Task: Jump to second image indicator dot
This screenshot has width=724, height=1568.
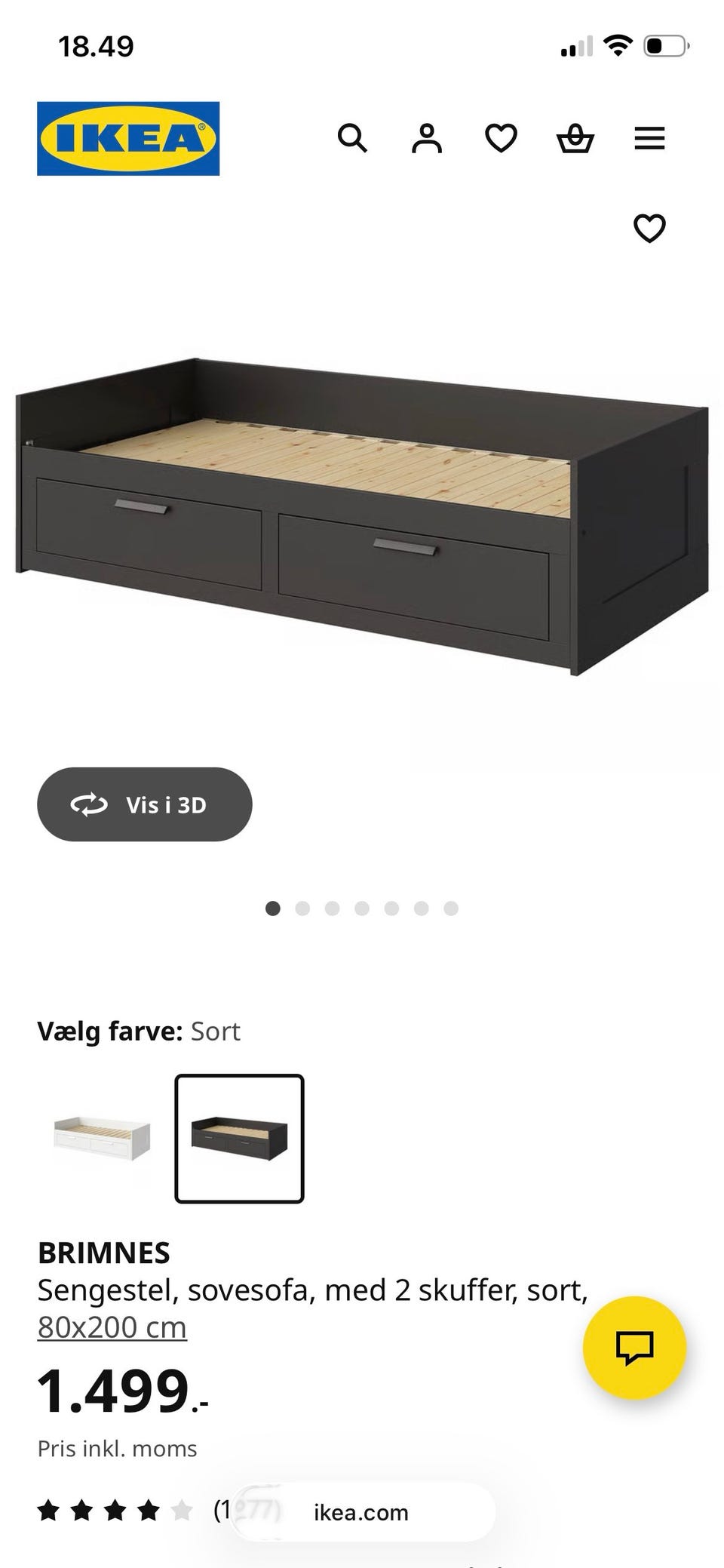Action: pos(302,909)
